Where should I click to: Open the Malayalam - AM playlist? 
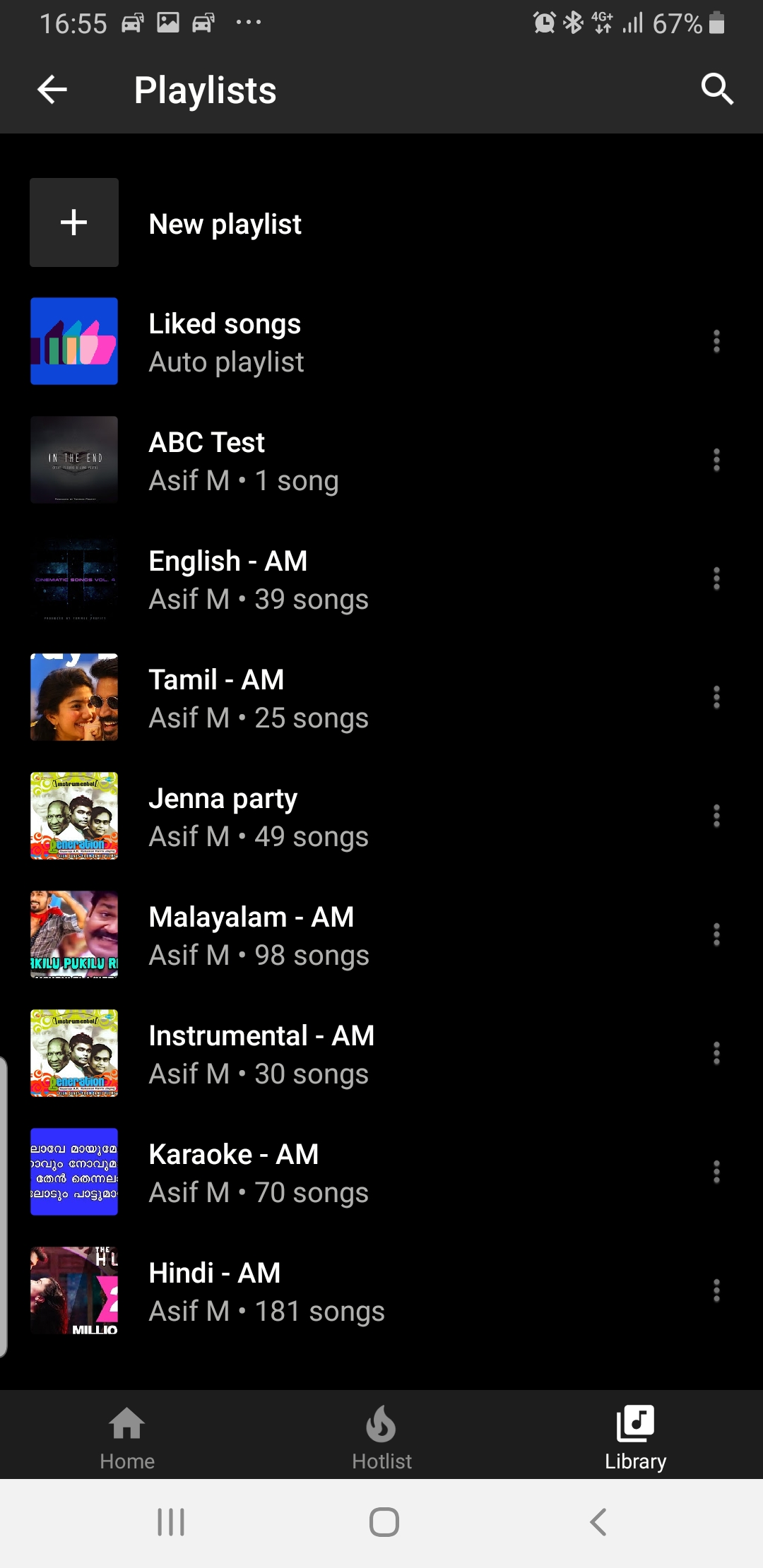coord(258,935)
